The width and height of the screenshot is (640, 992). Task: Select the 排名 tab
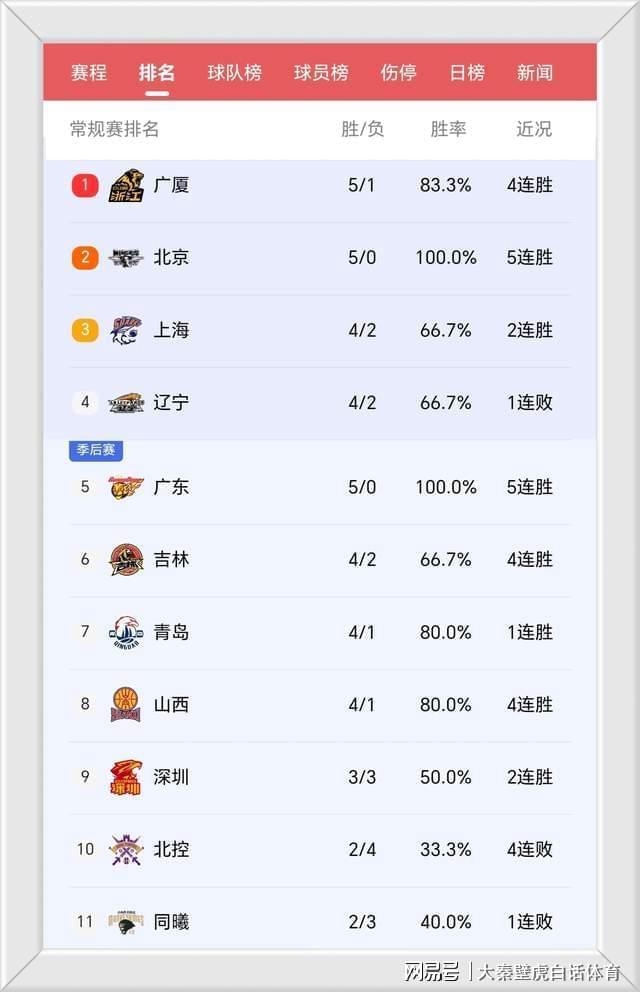coord(156,73)
